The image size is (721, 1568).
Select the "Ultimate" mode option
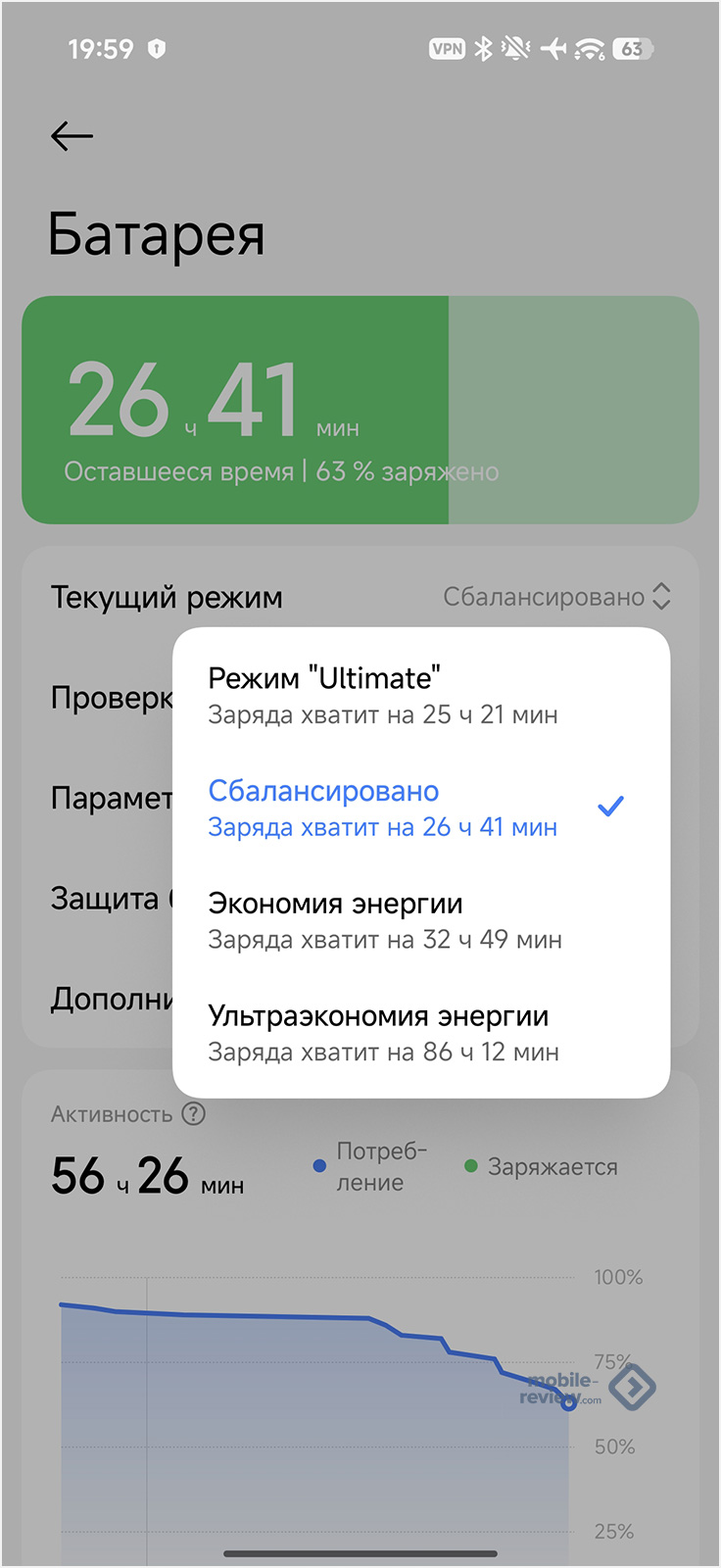pyautogui.click(x=421, y=696)
